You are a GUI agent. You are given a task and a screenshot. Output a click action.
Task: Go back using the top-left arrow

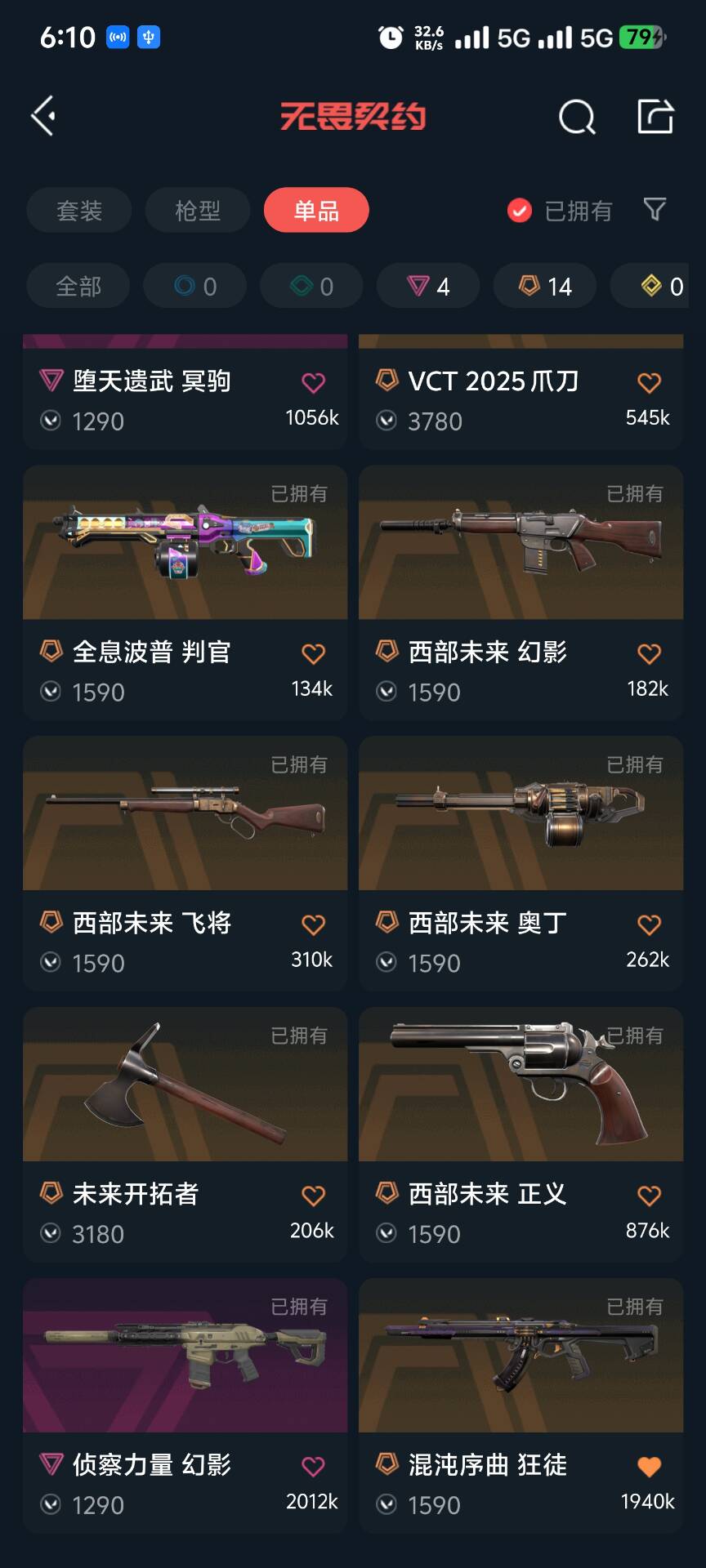[44, 116]
